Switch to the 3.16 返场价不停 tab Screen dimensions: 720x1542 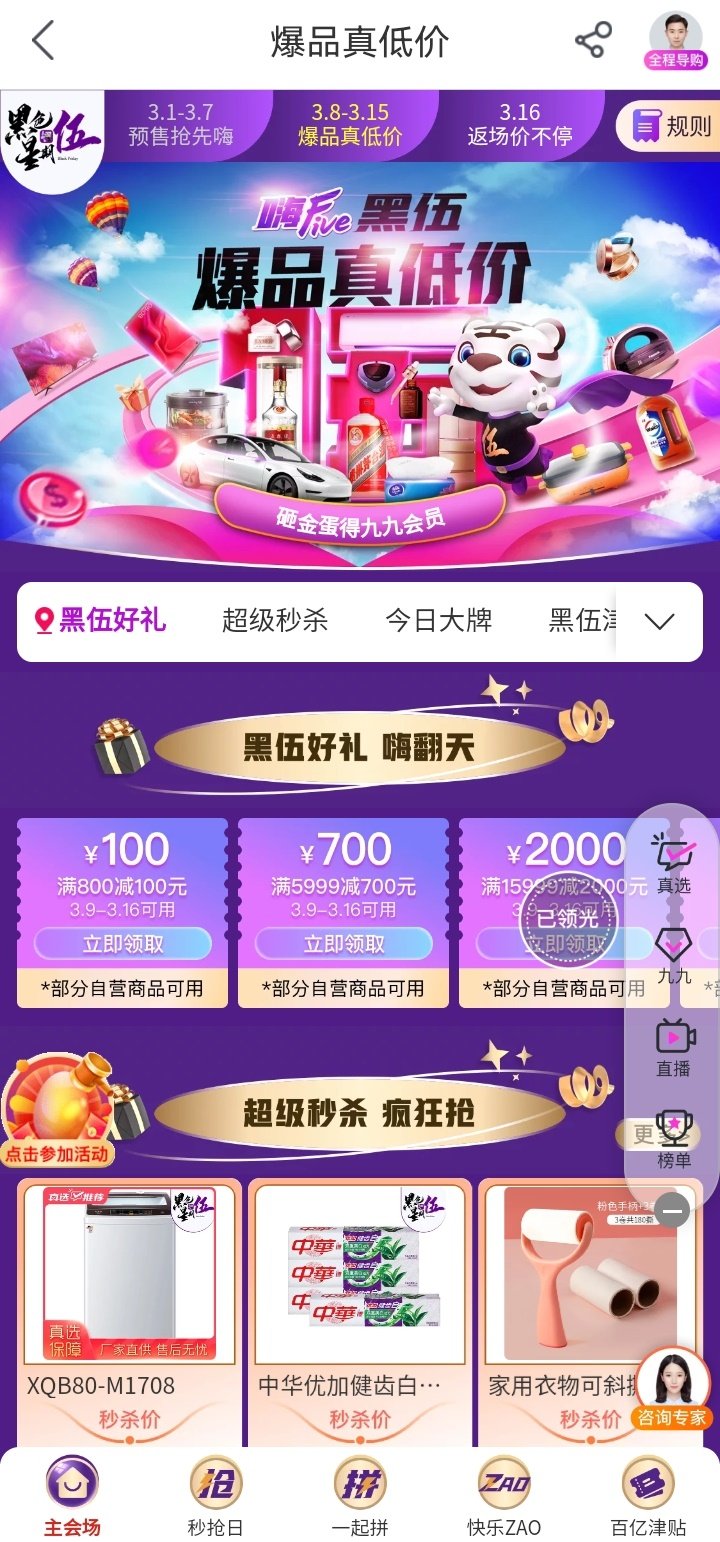coord(519,125)
